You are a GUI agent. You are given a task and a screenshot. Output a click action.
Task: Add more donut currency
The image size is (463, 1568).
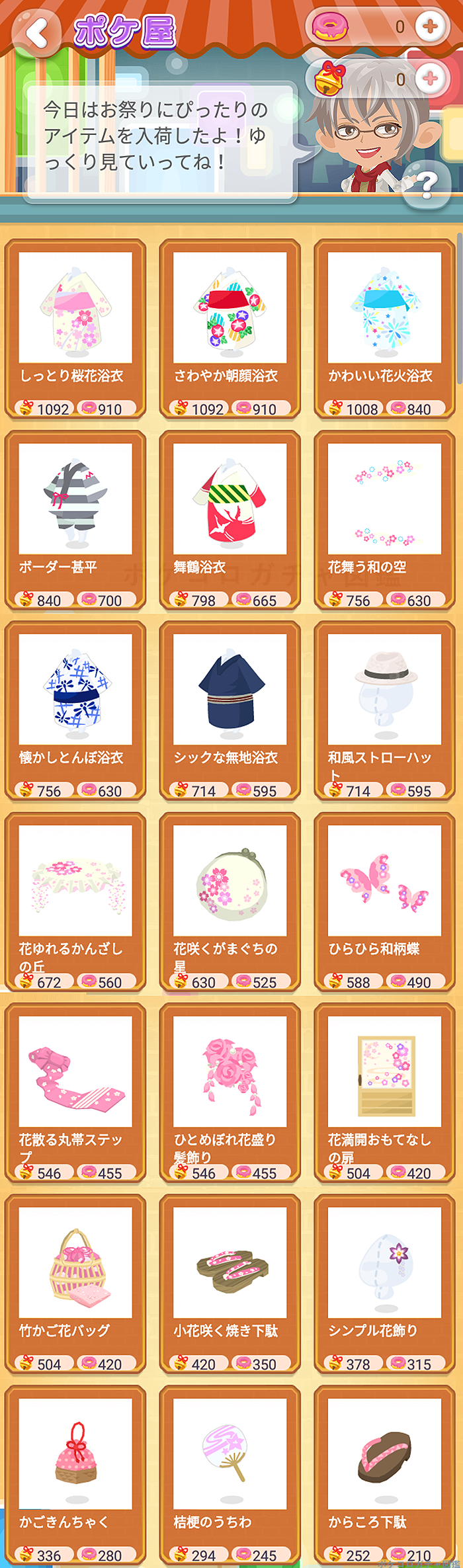(431, 26)
